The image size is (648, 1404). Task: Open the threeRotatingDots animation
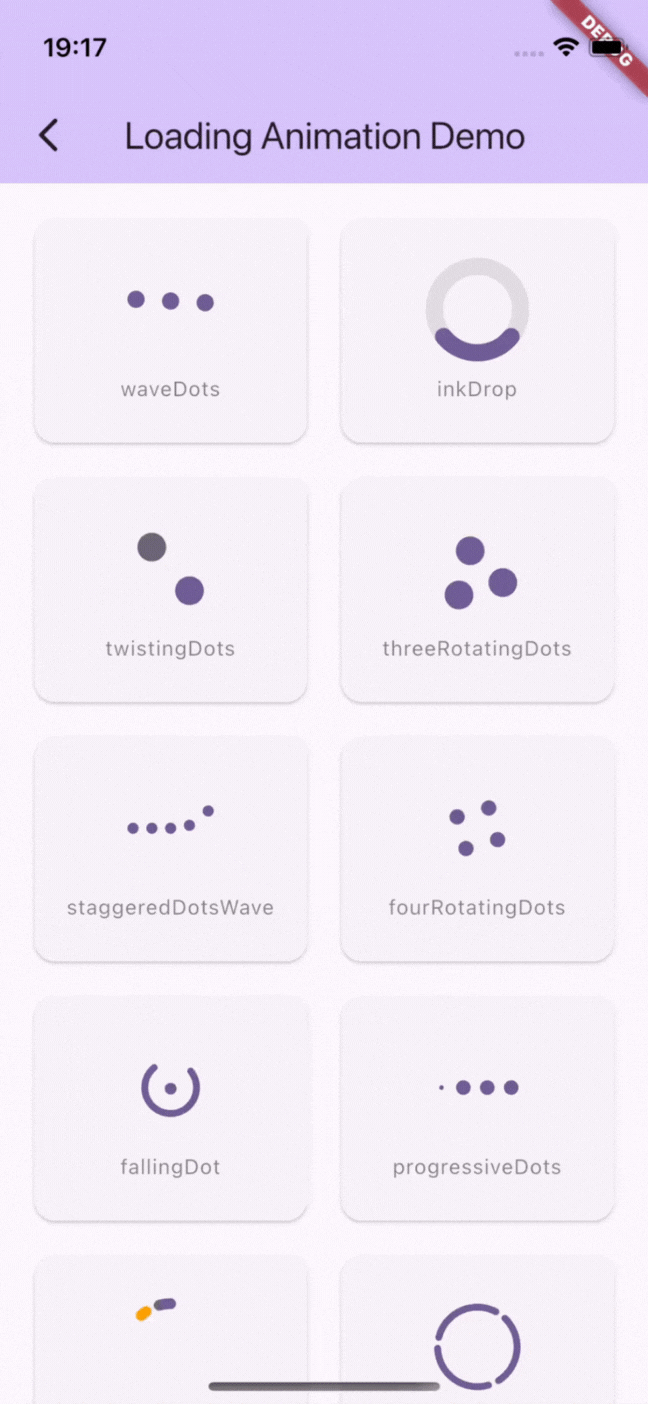[x=477, y=590]
